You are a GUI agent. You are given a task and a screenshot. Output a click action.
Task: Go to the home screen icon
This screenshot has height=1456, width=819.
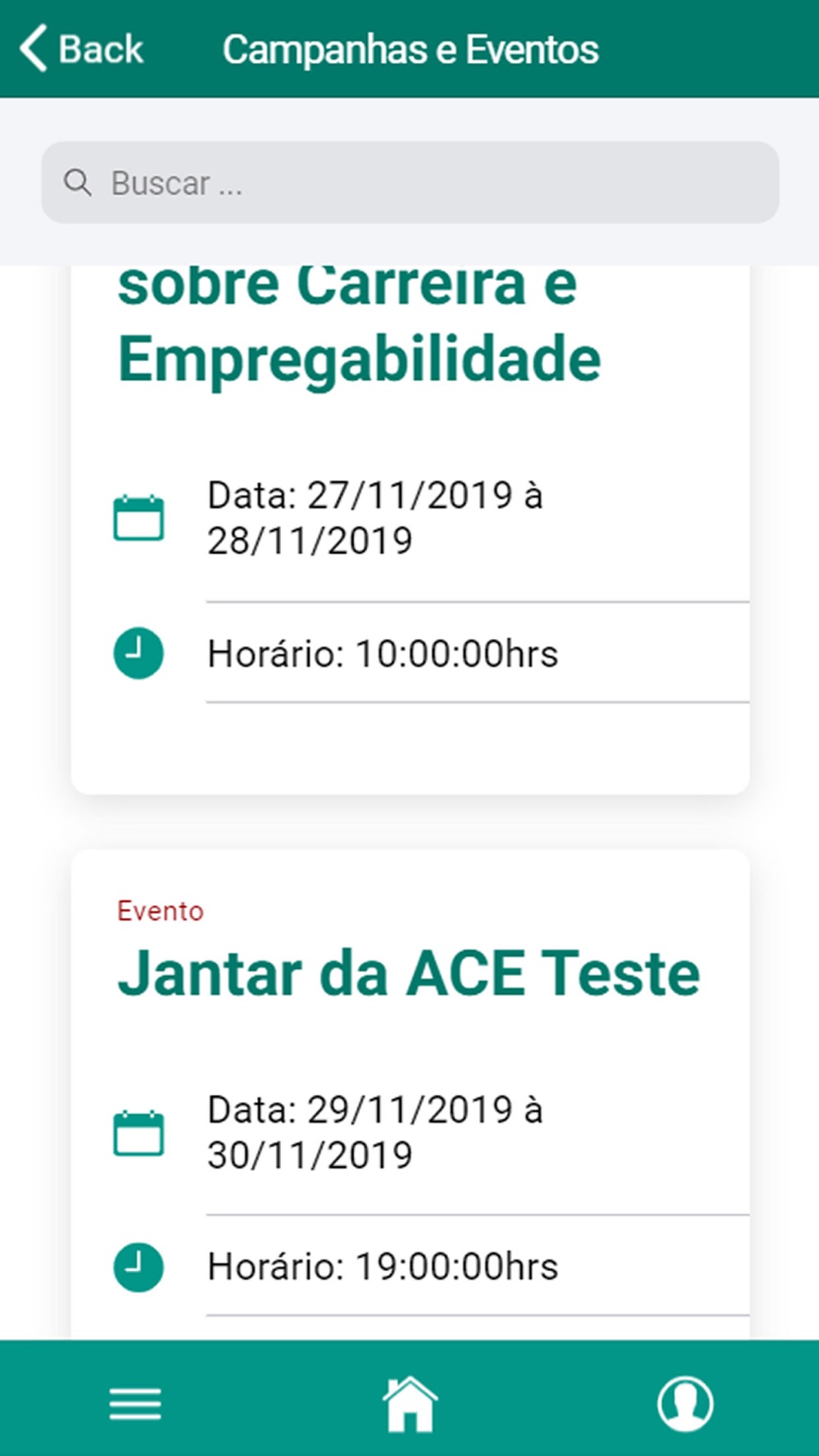[409, 1404]
